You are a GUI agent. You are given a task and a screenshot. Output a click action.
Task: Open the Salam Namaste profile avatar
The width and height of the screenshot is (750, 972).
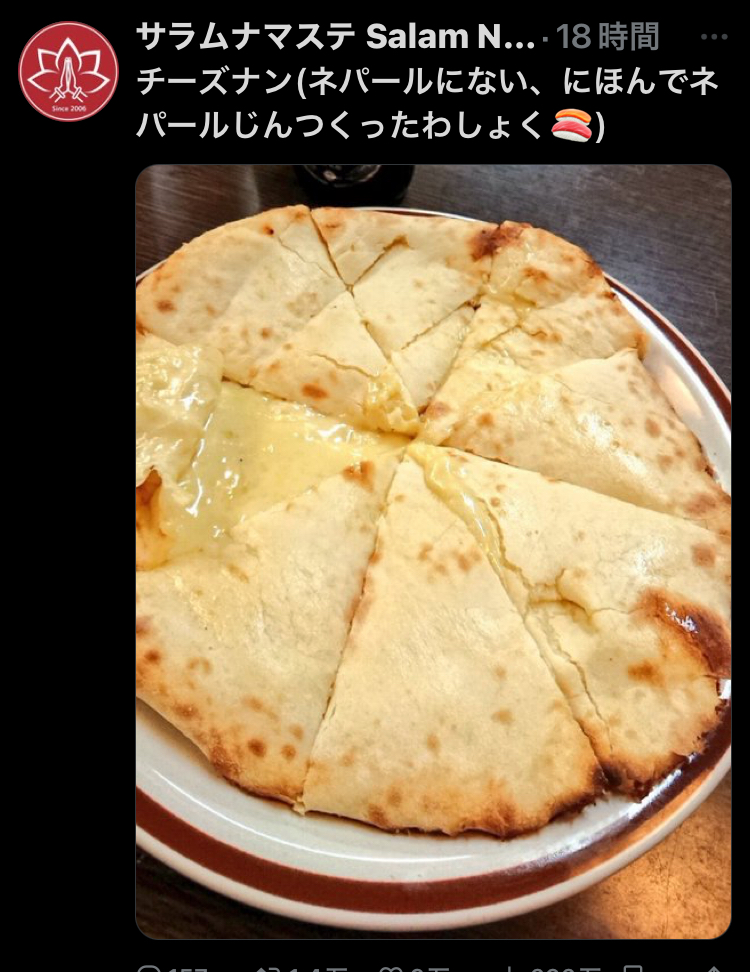68,71
